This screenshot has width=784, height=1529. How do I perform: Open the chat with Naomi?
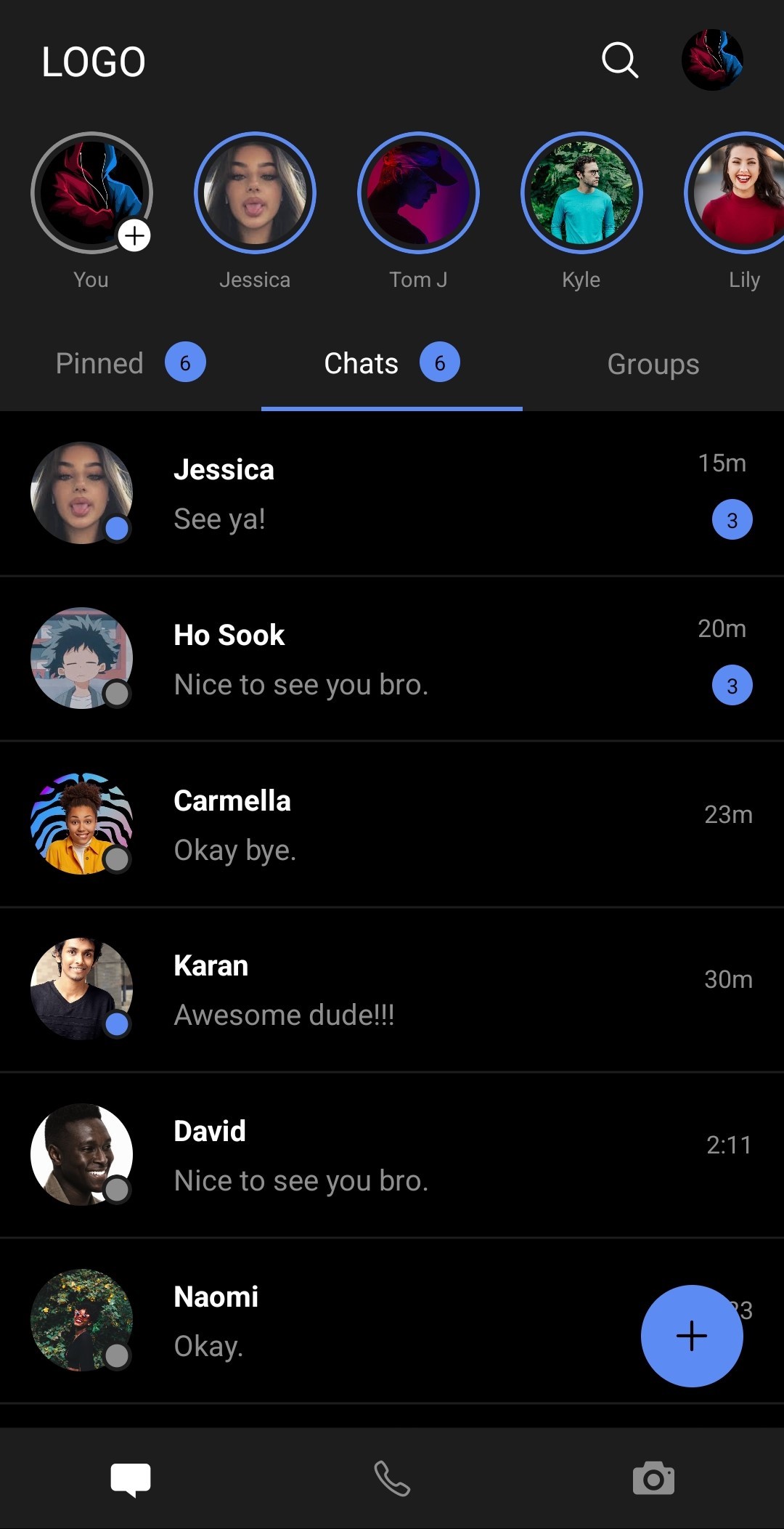[363, 1321]
